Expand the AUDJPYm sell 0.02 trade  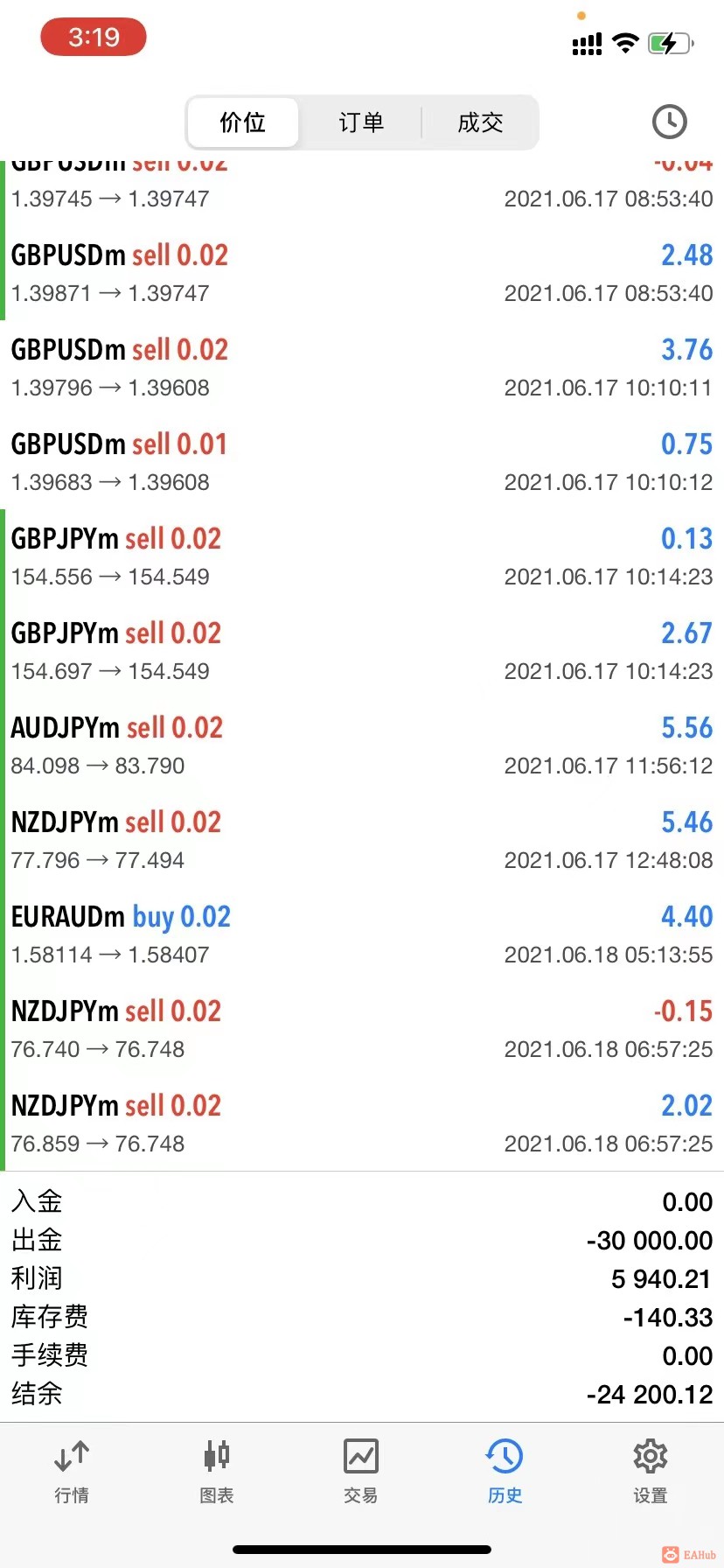pyautogui.click(x=361, y=745)
